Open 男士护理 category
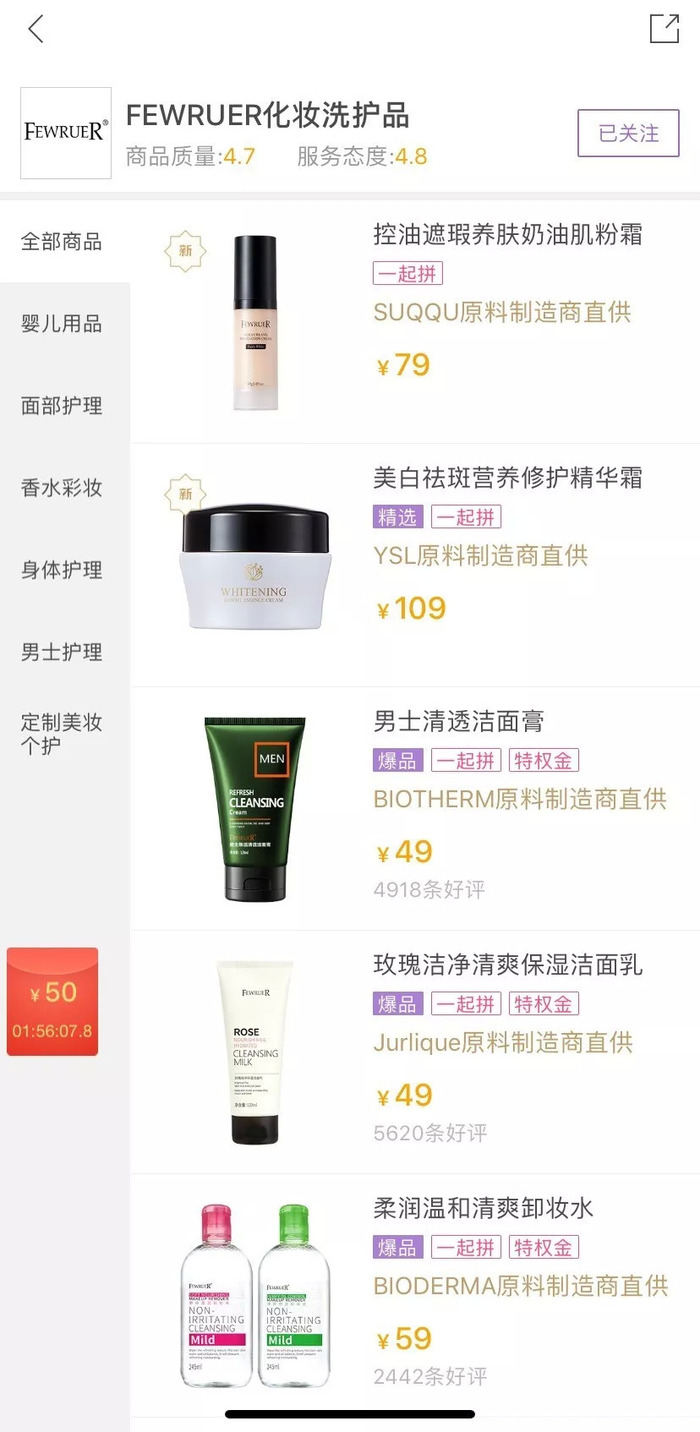The height and width of the screenshot is (1432, 700). click(x=62, y=652)
